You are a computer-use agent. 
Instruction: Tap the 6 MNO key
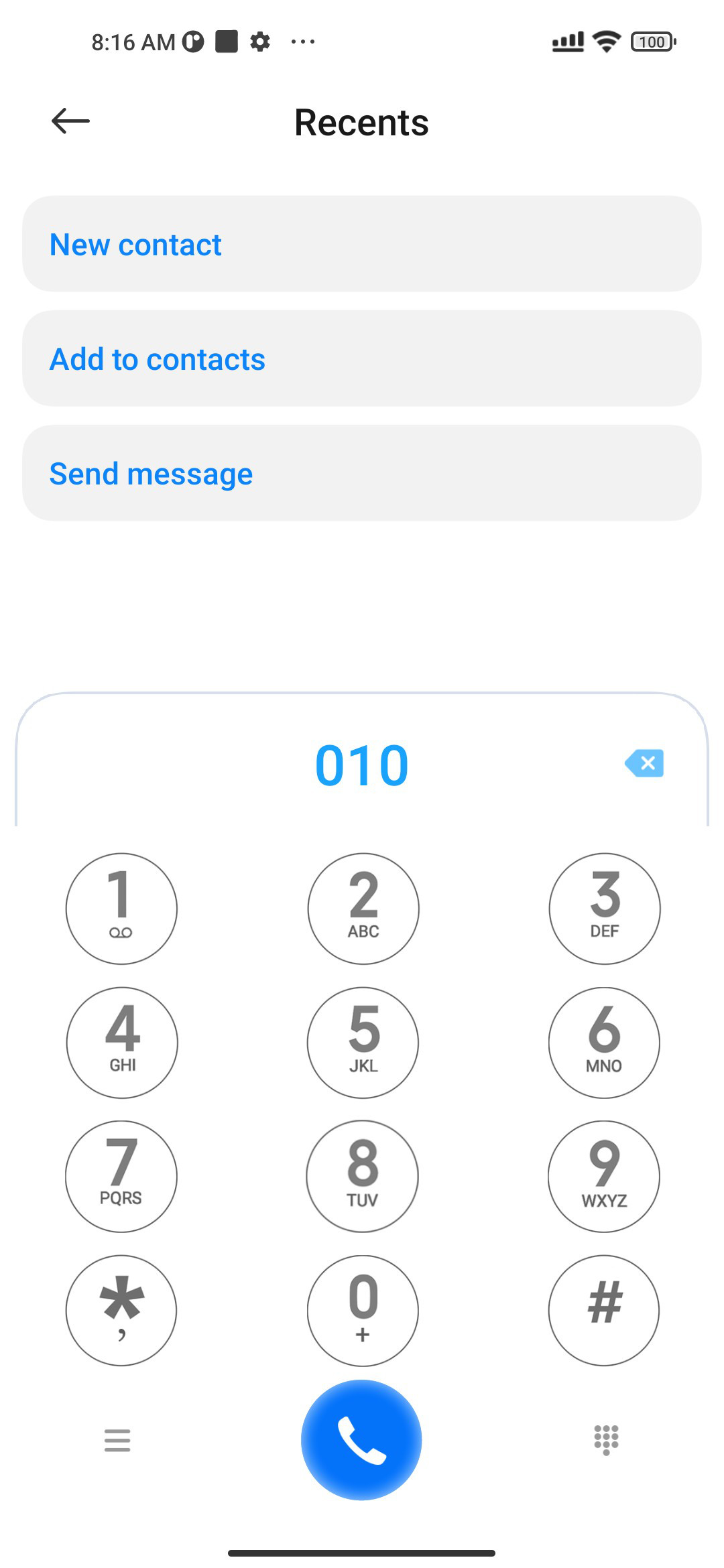605,1043
